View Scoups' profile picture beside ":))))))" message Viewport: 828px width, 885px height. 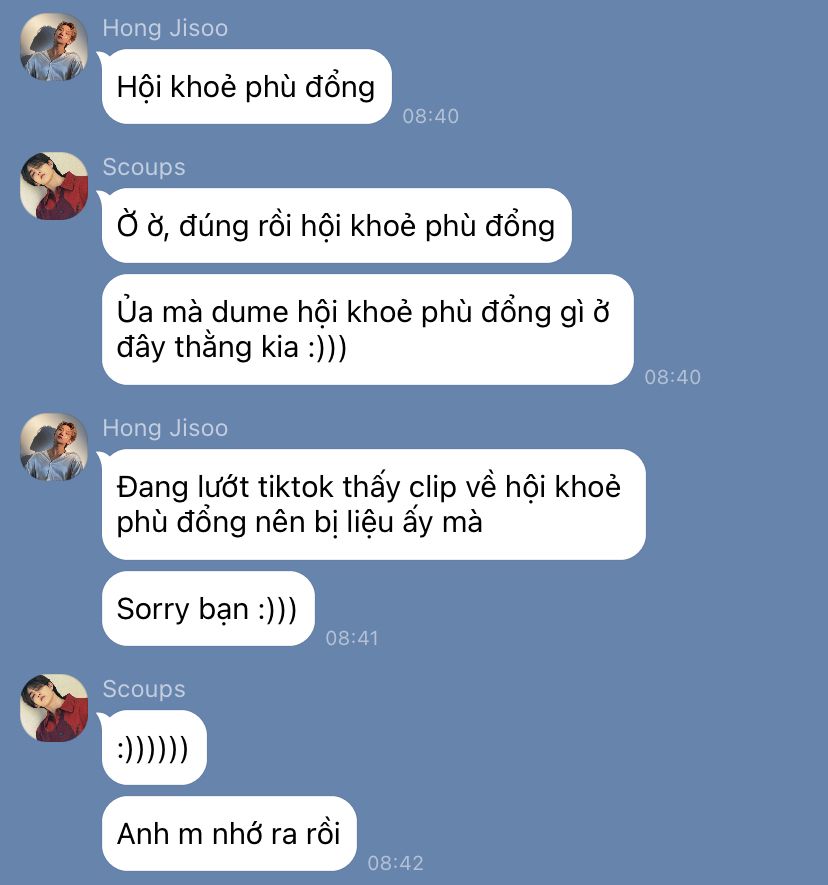(x=54, y=708)
